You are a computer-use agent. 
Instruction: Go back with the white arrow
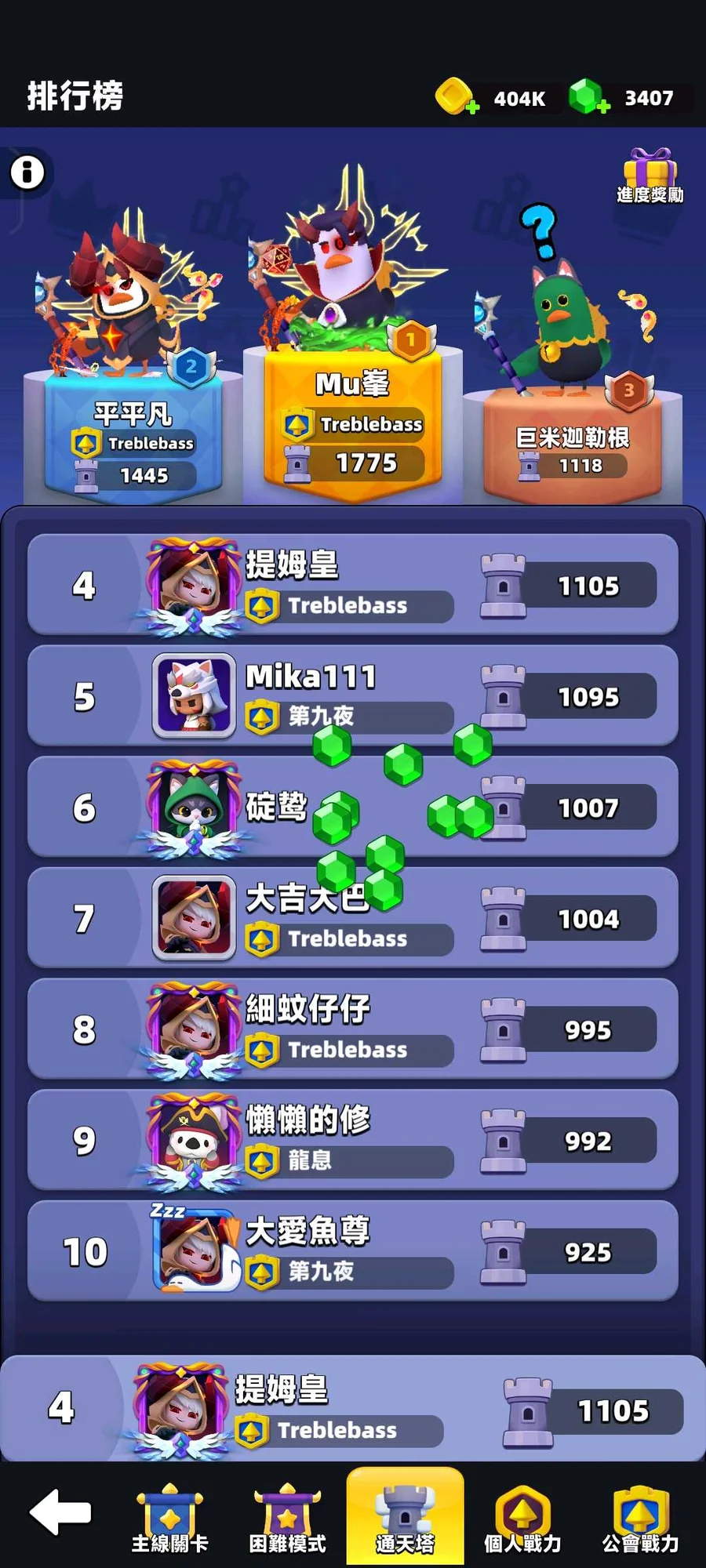tap(60, 1512)
